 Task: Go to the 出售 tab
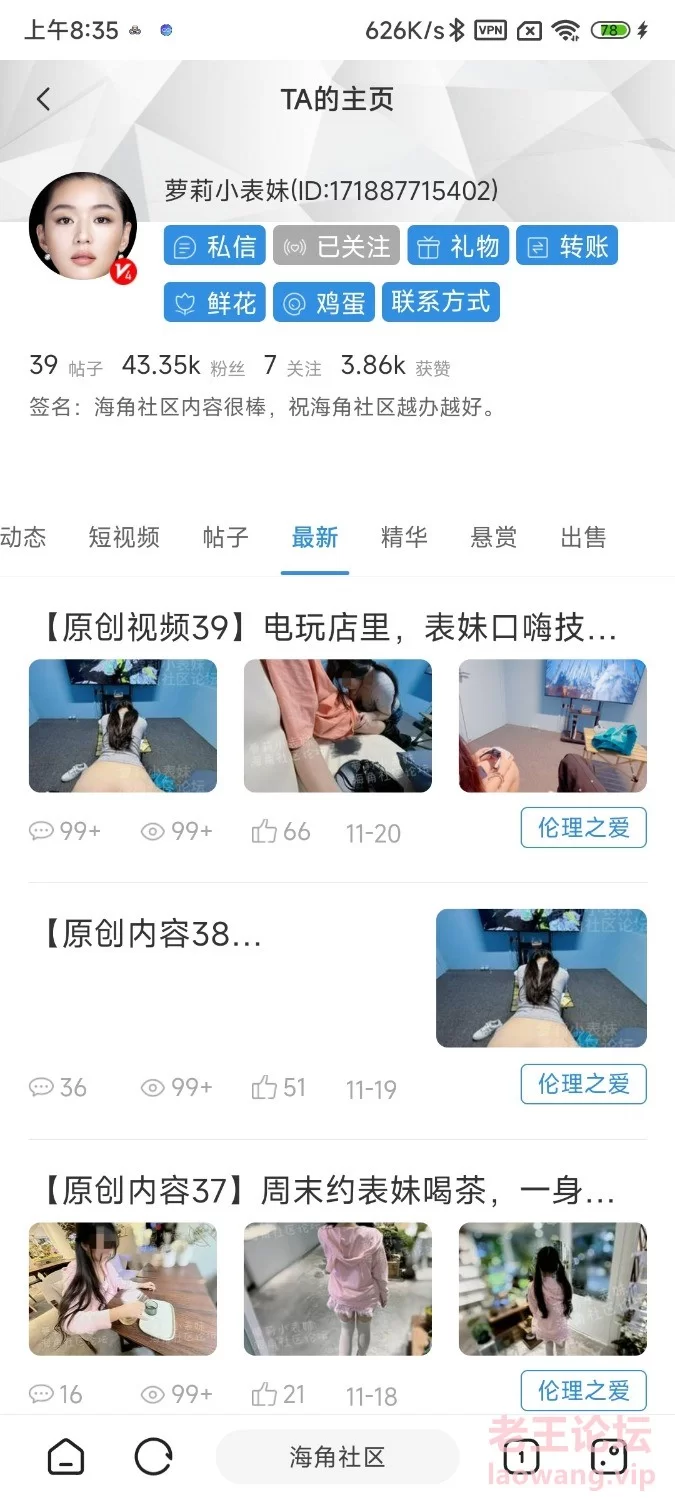tap(583, 537)
